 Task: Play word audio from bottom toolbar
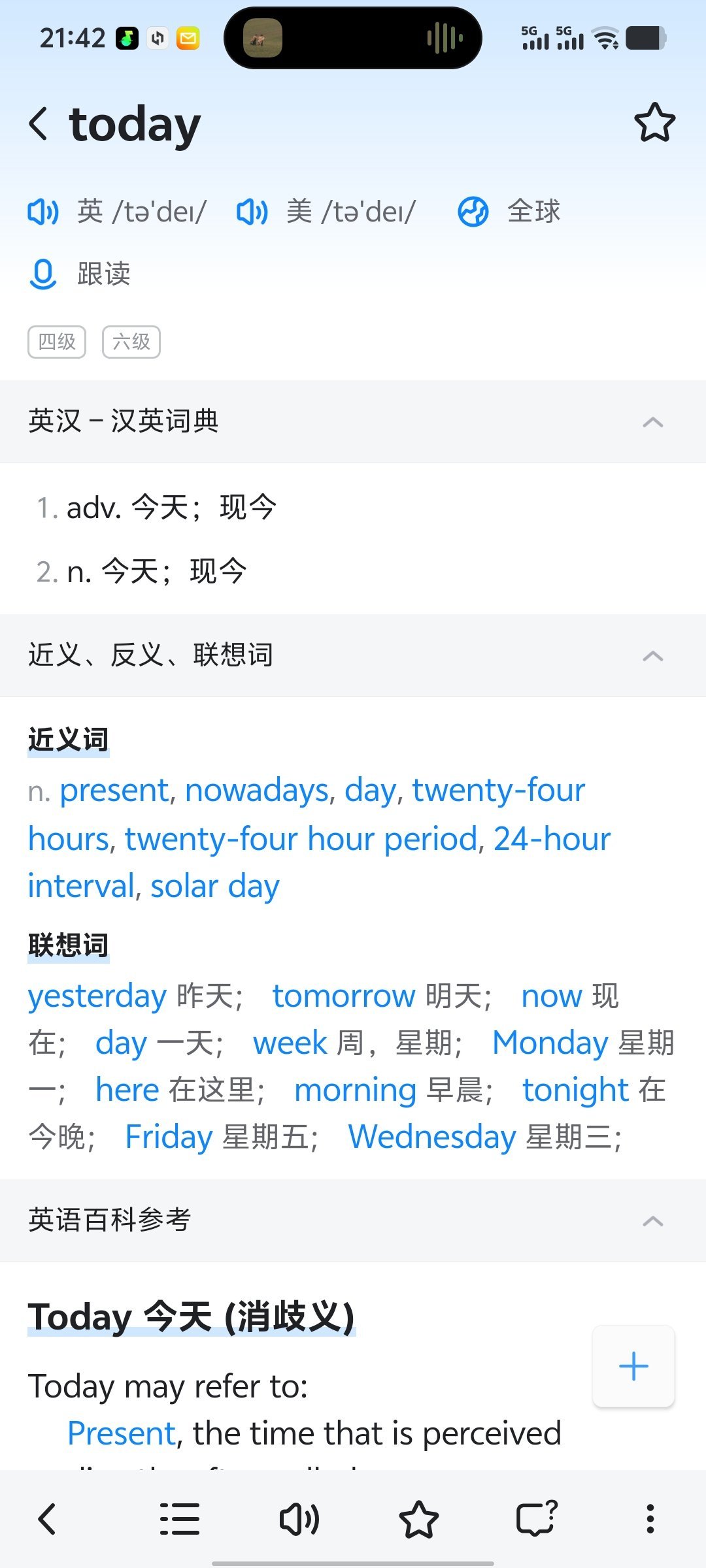[299, 1519]
